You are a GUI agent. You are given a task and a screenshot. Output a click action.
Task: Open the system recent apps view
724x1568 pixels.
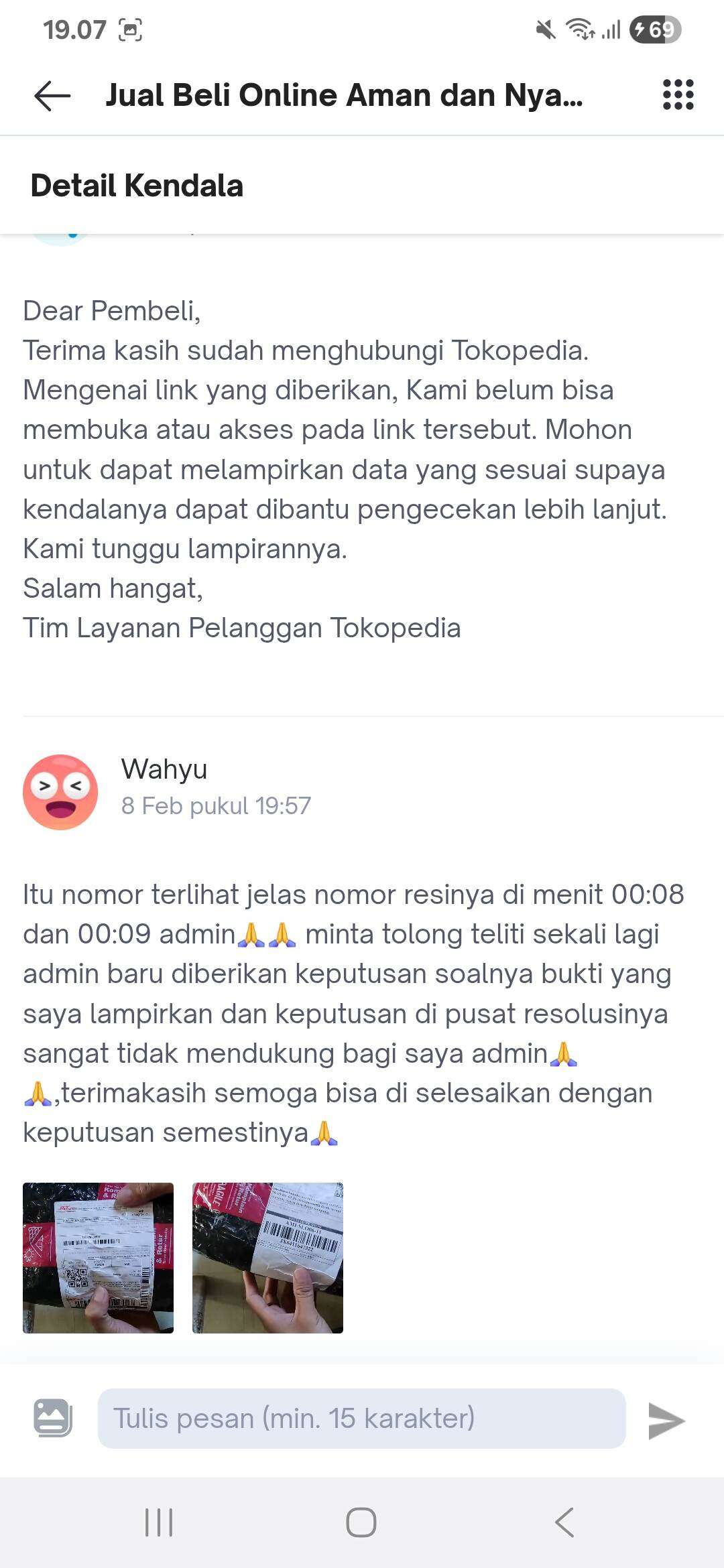pos(159,1522)
